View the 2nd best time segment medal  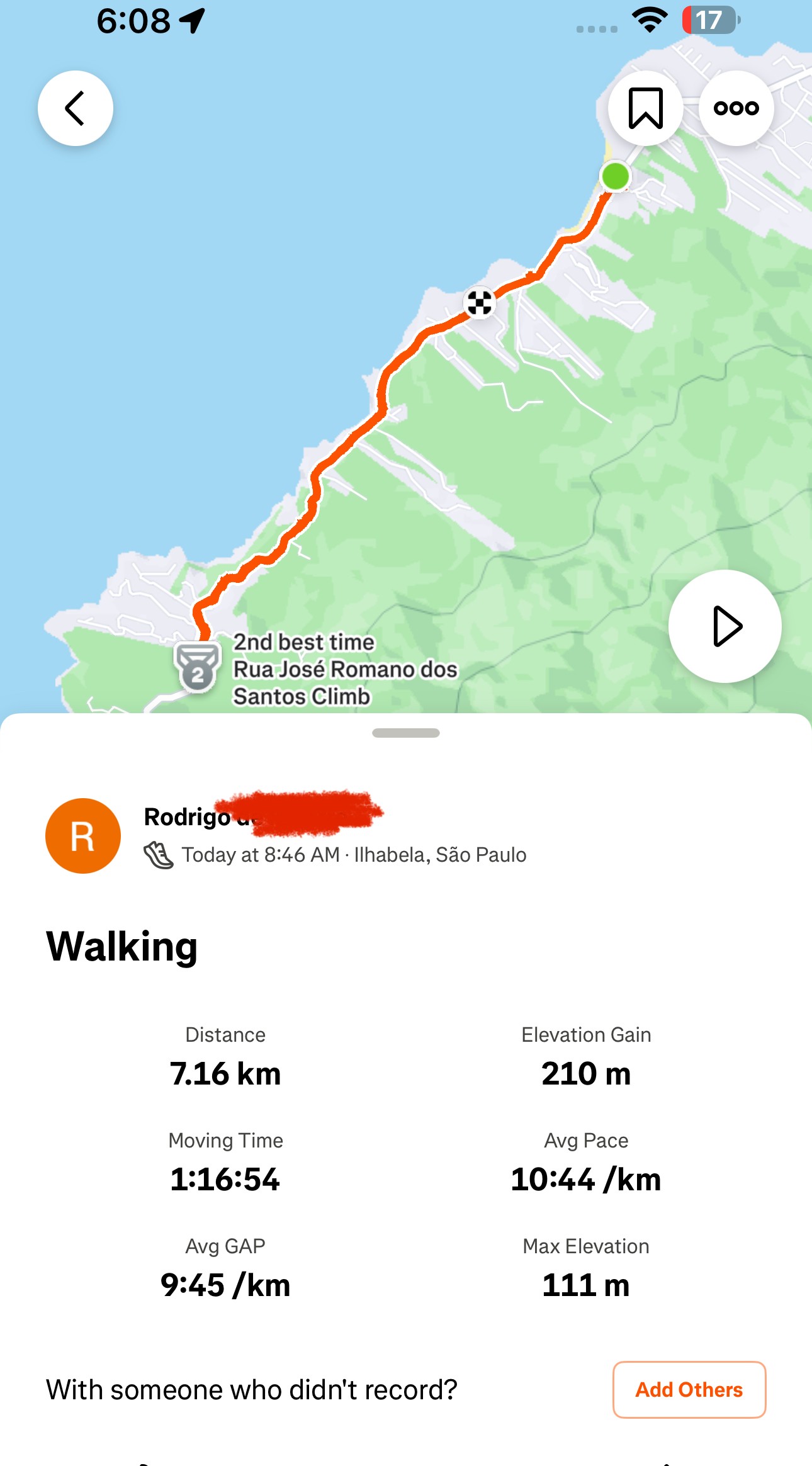(198, 667)
